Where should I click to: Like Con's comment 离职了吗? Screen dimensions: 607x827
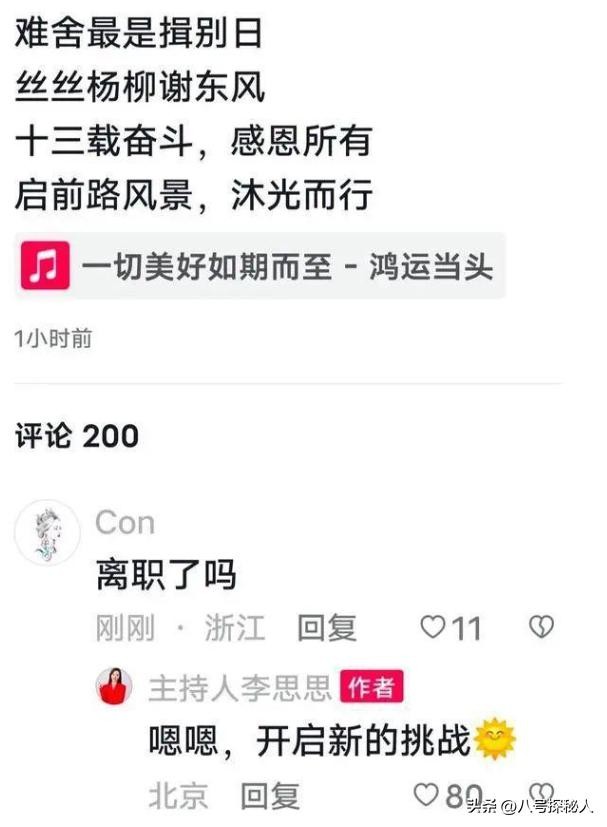click(434, 628)
